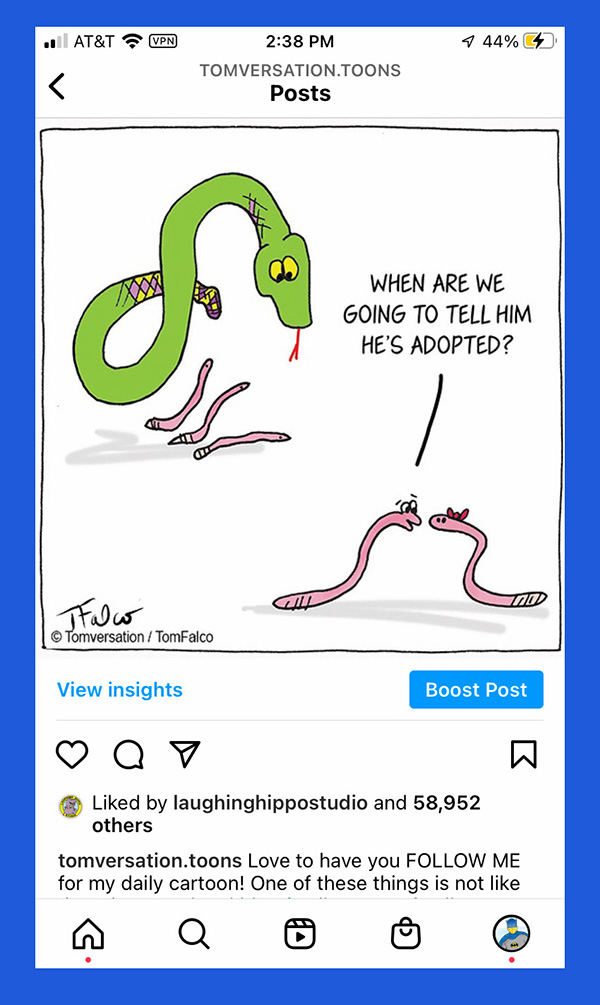Screen dimensions: 600x1005
Task: Go back using the top-left arrow
Action: [57, 86]
